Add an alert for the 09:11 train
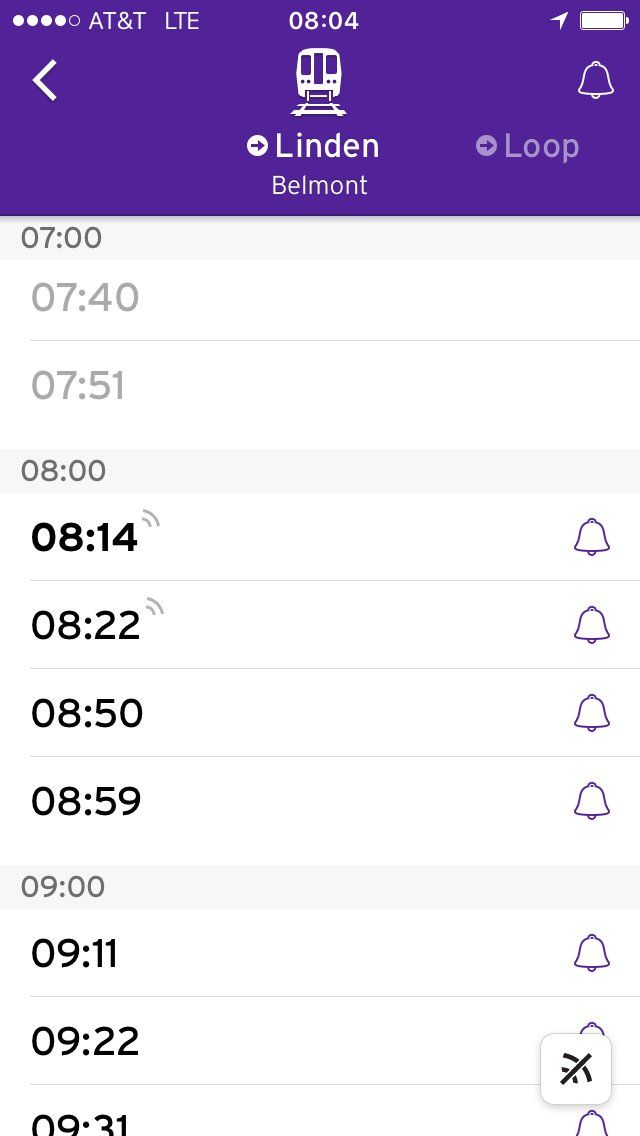The image size is (640, 1136). (x=591, y=953)
